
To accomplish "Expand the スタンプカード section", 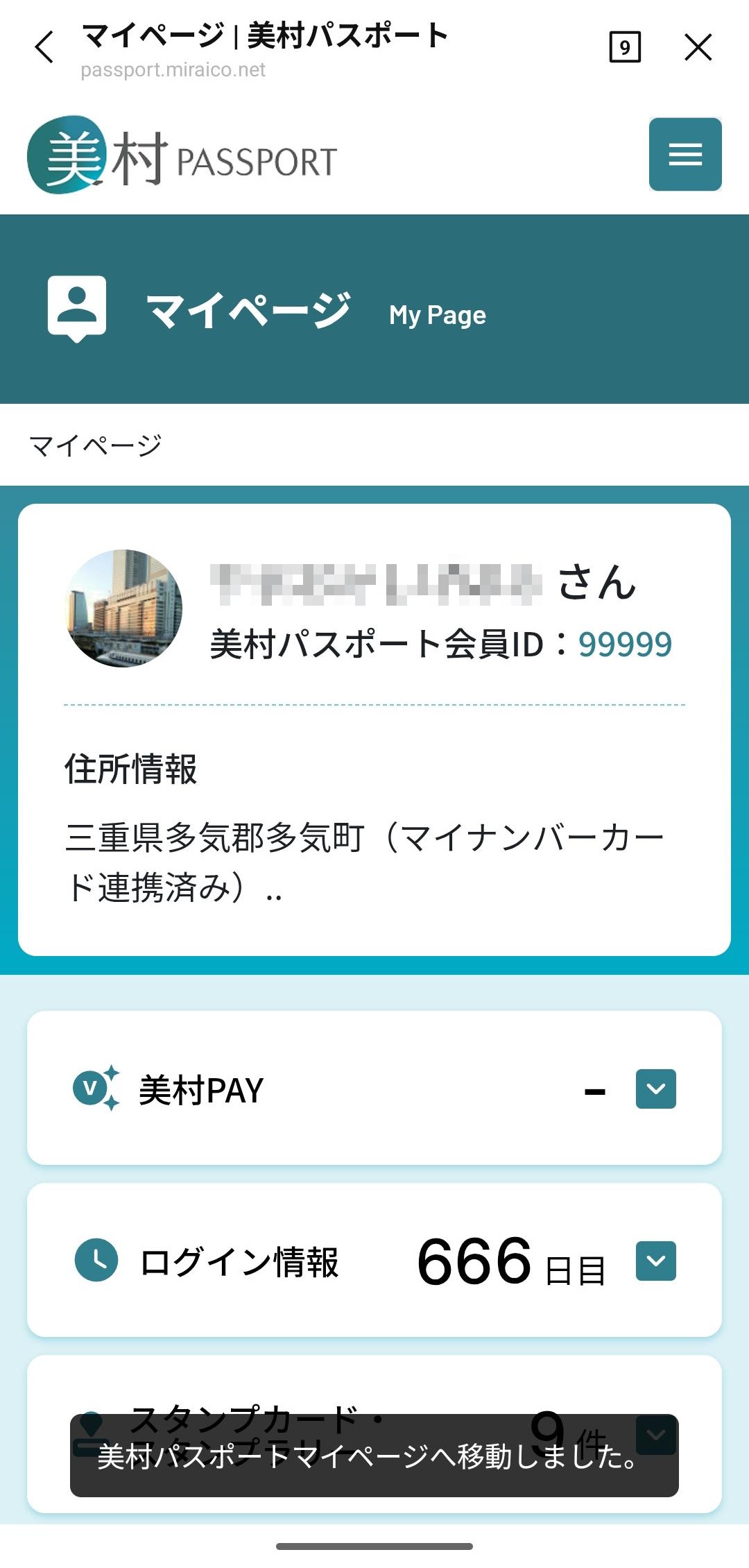I will (655, 1433).
